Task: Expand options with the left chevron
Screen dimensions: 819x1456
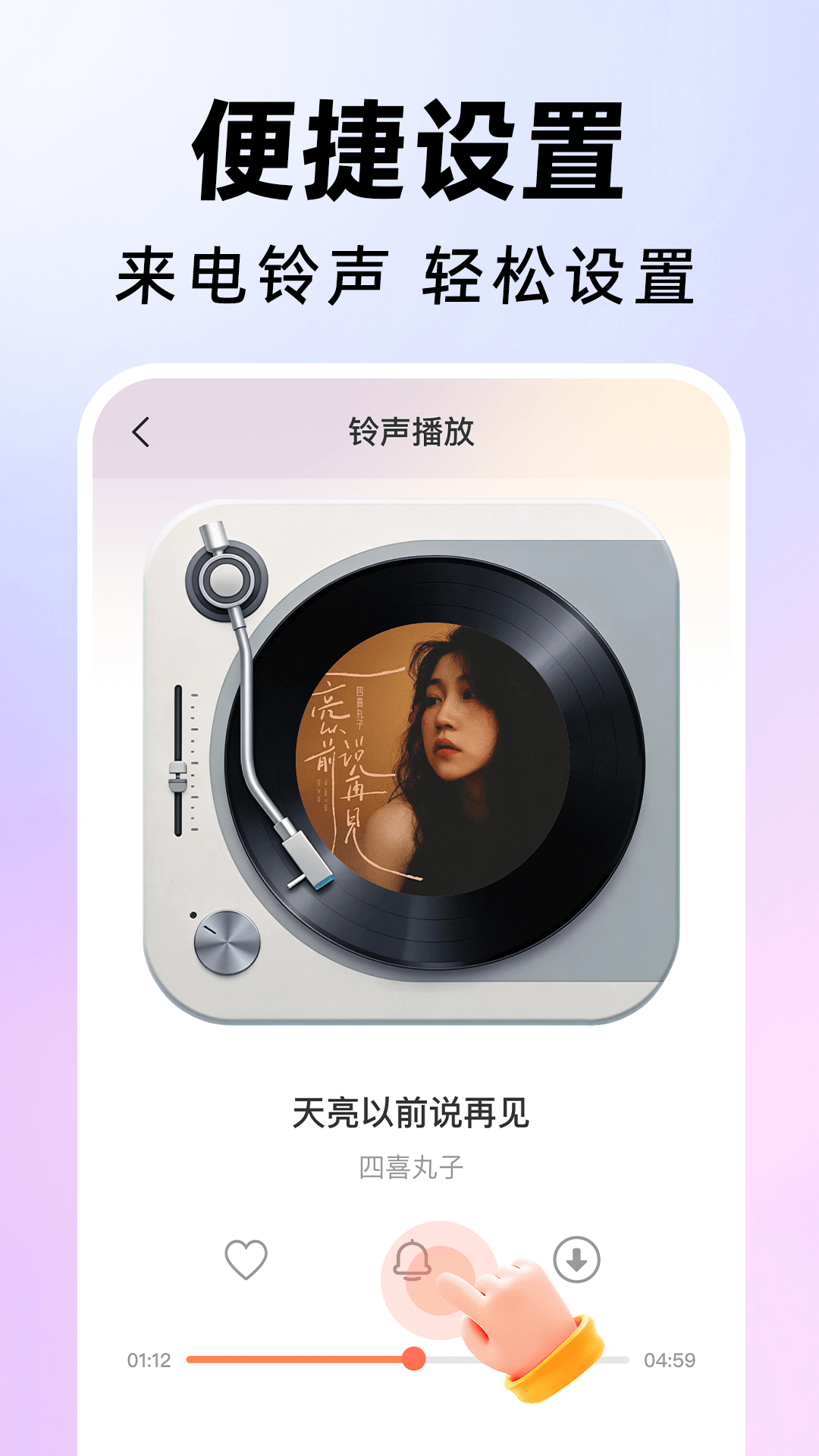Action: click(139, 429)
